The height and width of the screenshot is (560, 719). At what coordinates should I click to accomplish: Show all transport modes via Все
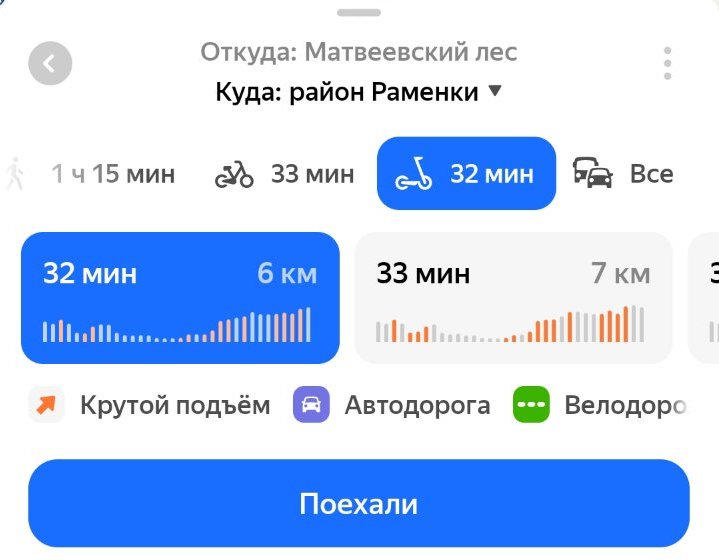pyautogui.click(x=622, y=174)
